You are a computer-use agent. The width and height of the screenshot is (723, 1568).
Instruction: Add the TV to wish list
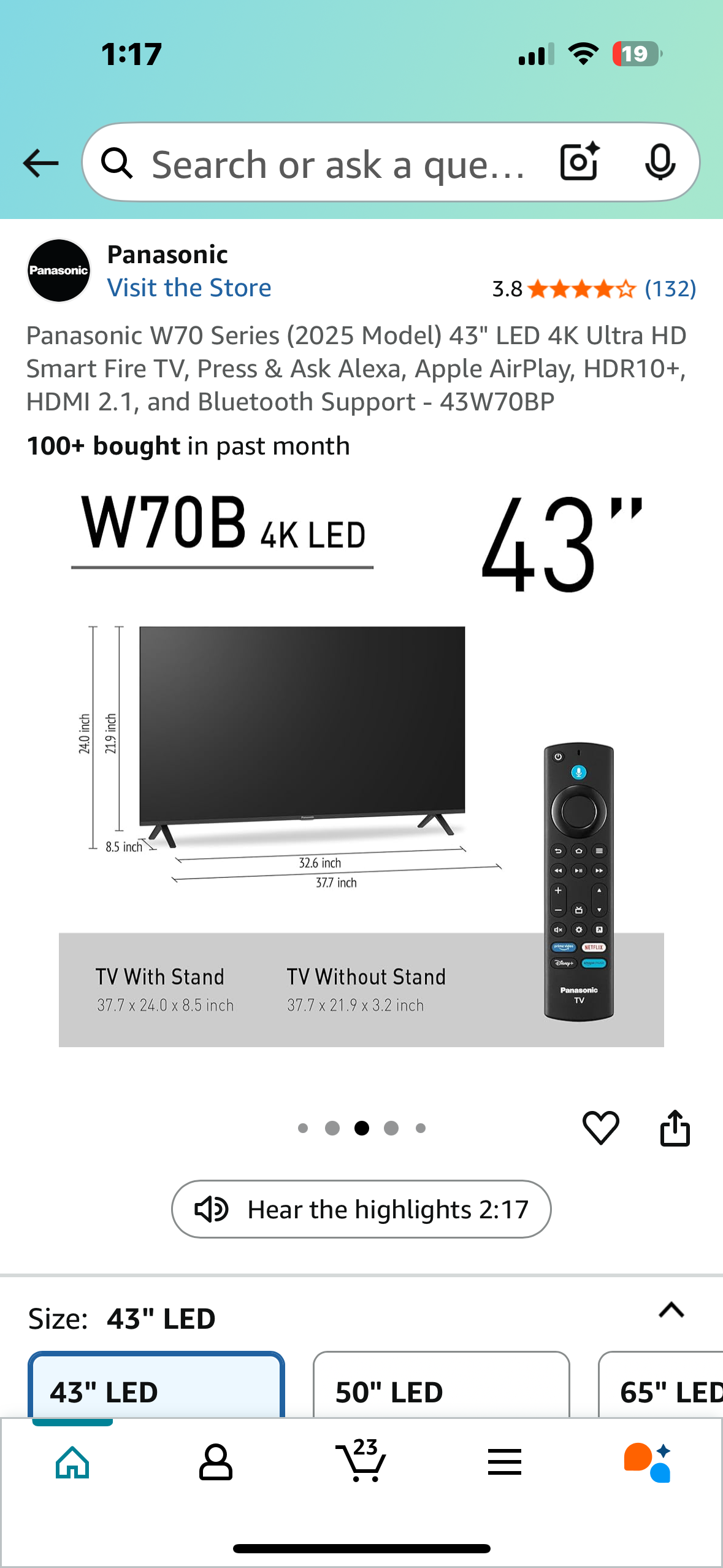pyautogui.click(x=600, y=1128)
